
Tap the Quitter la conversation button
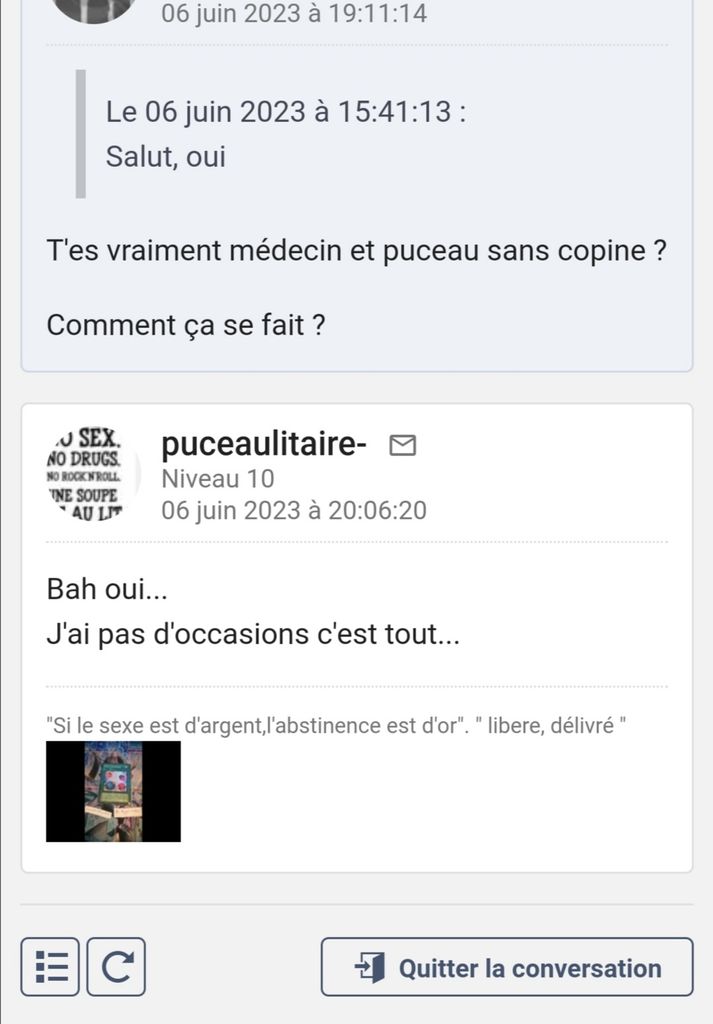point(506,967)
